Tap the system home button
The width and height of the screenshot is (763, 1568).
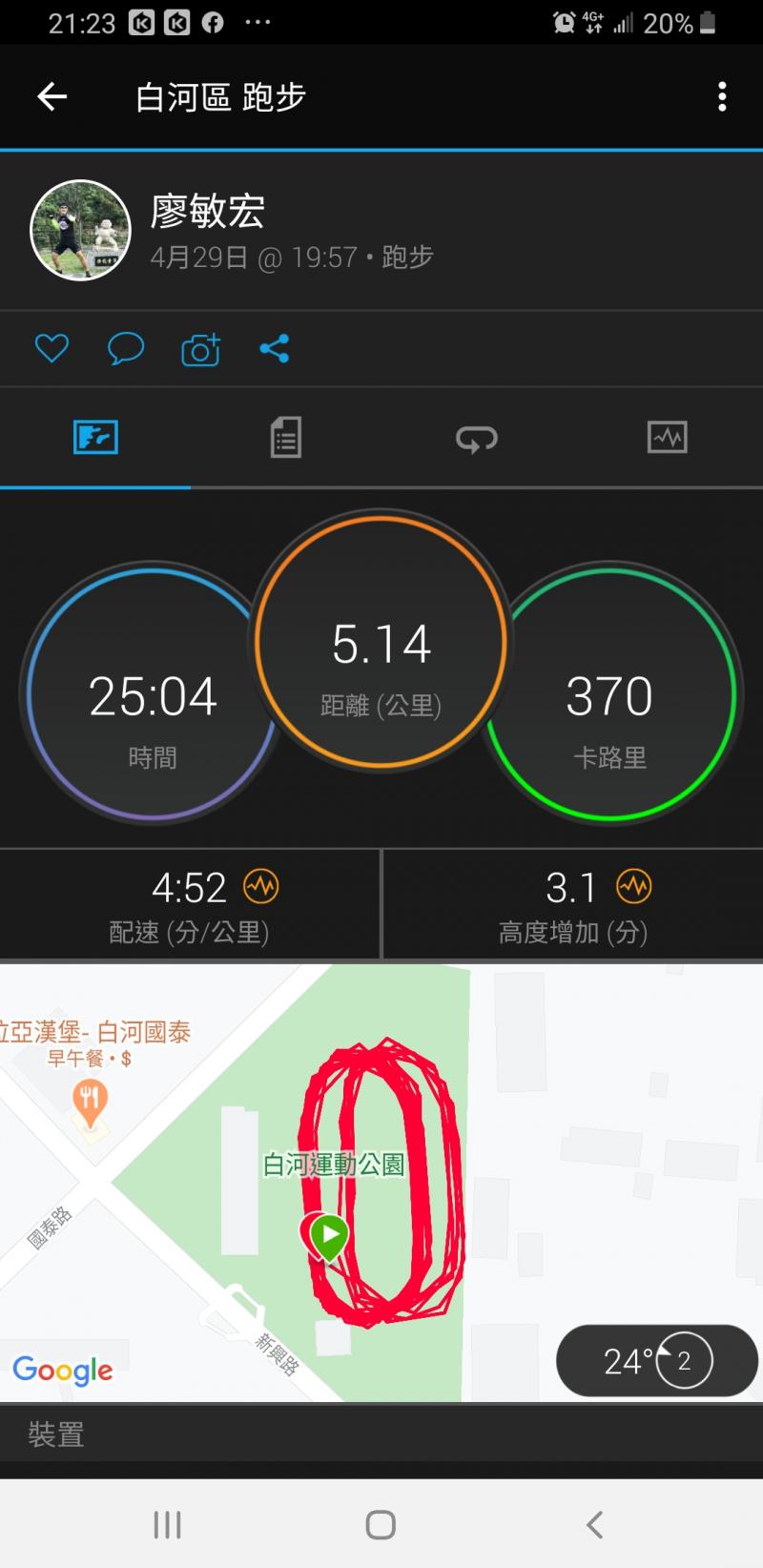point(381,1524)
